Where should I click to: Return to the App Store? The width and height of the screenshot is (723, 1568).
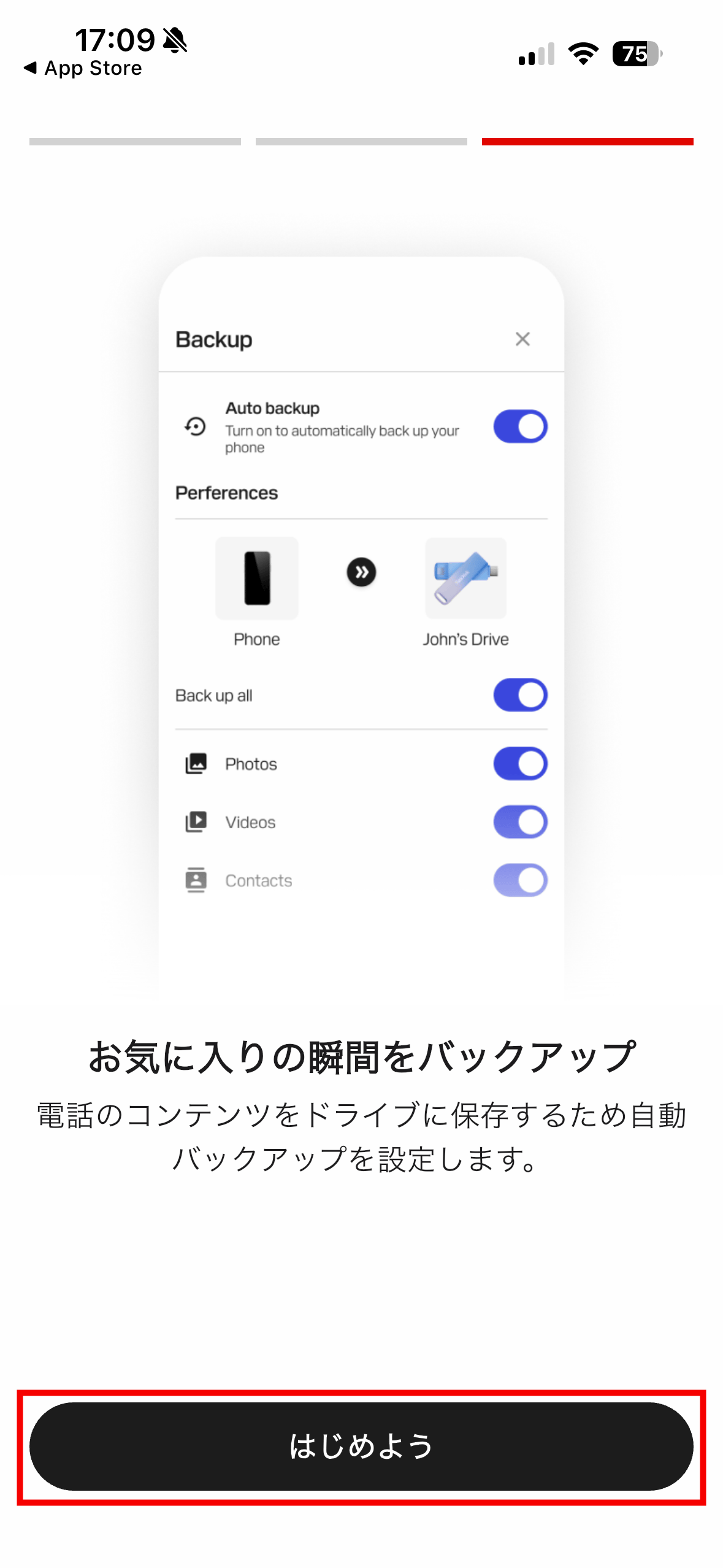point(83,69)
